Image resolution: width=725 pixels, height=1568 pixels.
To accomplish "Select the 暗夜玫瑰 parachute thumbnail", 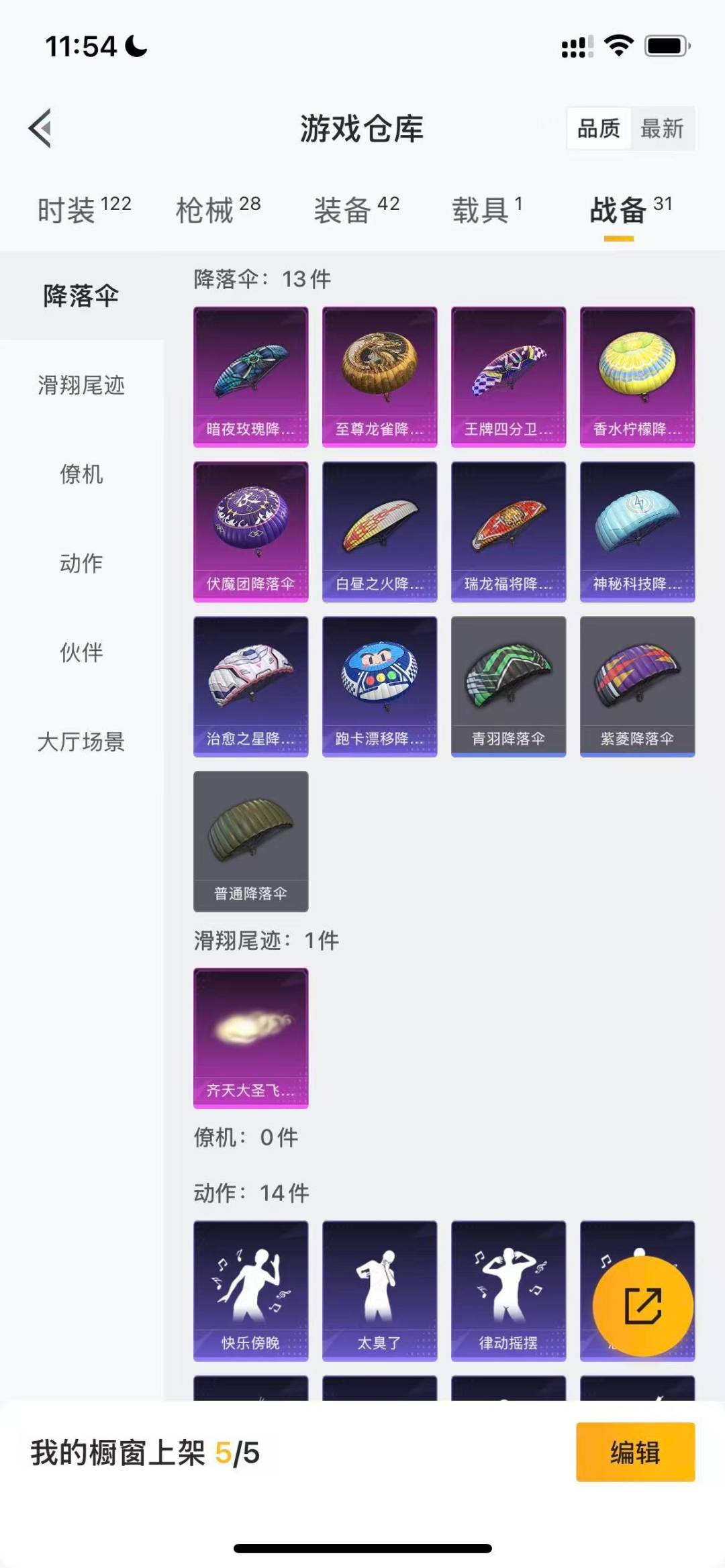I will 250,376.
